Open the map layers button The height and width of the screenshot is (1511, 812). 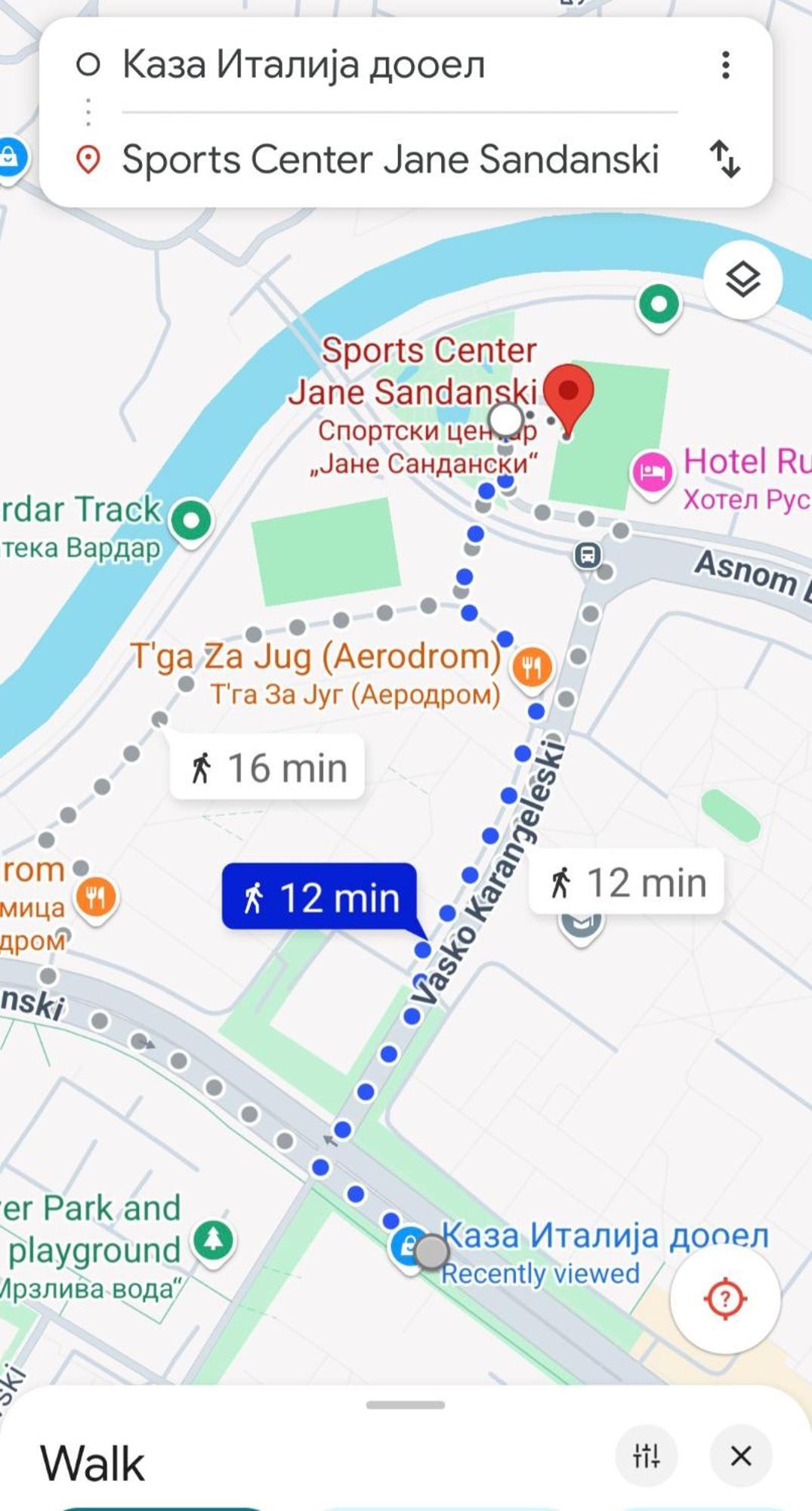pos(743,280)
